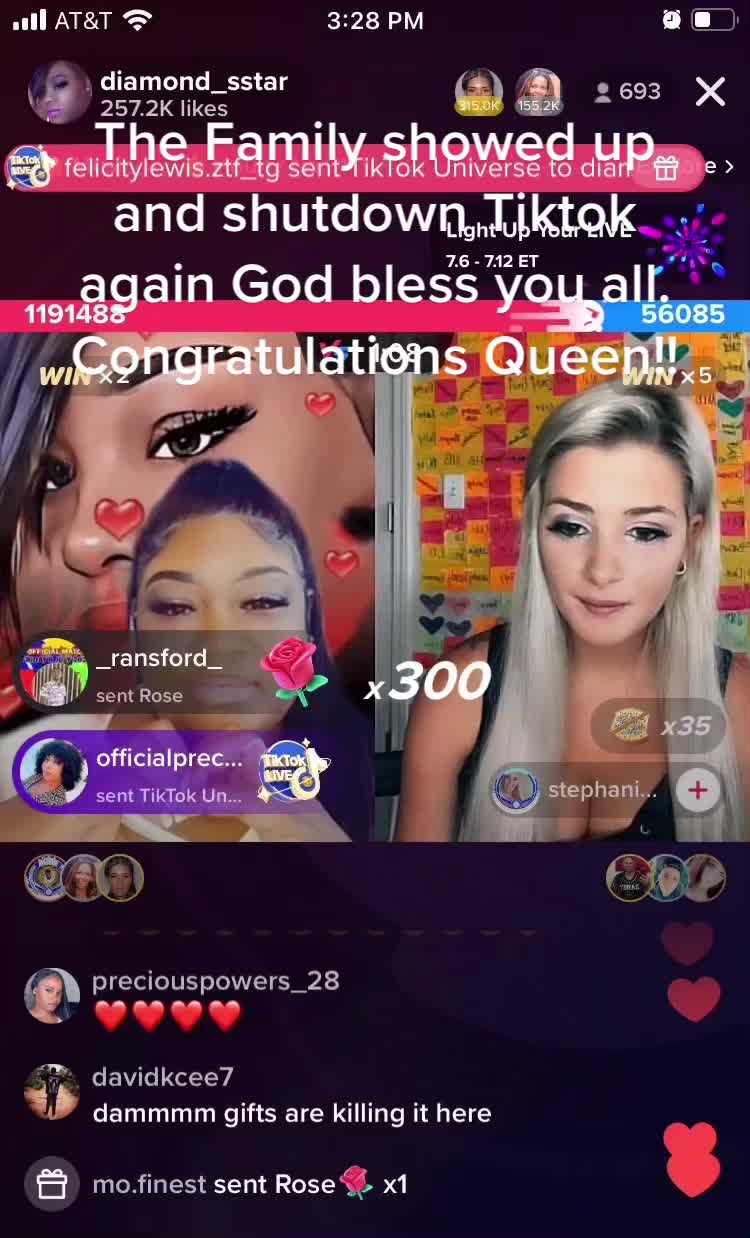Screen dimensions: 750x1238
Task: View the 693 viewers list
Action: click(628, 92)
